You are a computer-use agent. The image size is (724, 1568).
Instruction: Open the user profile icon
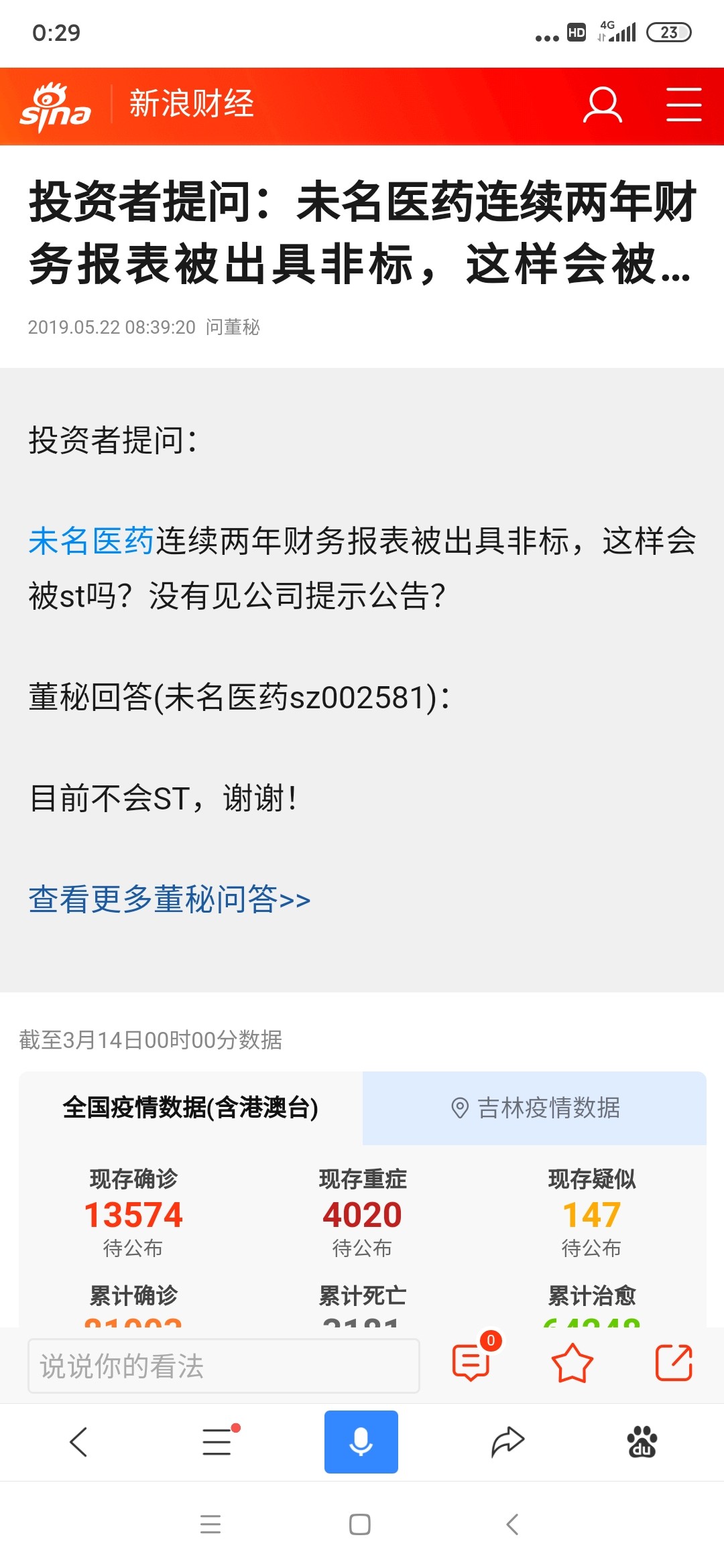pos(602,104)
